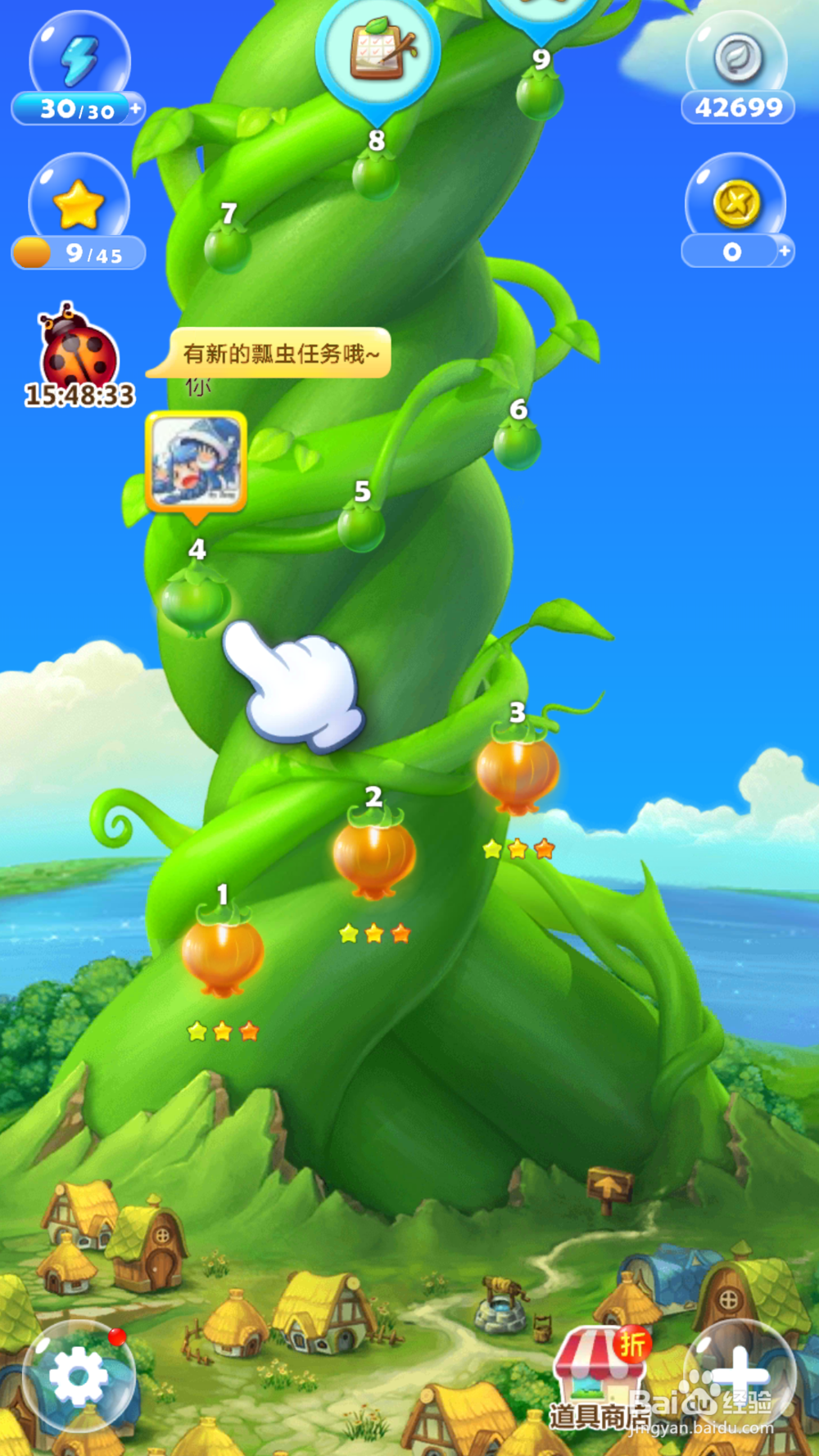Click the lightning energy bubble icon
The height and width of the screenshot is (1456, 819).
pyautogui.click(x=78, y=57)
